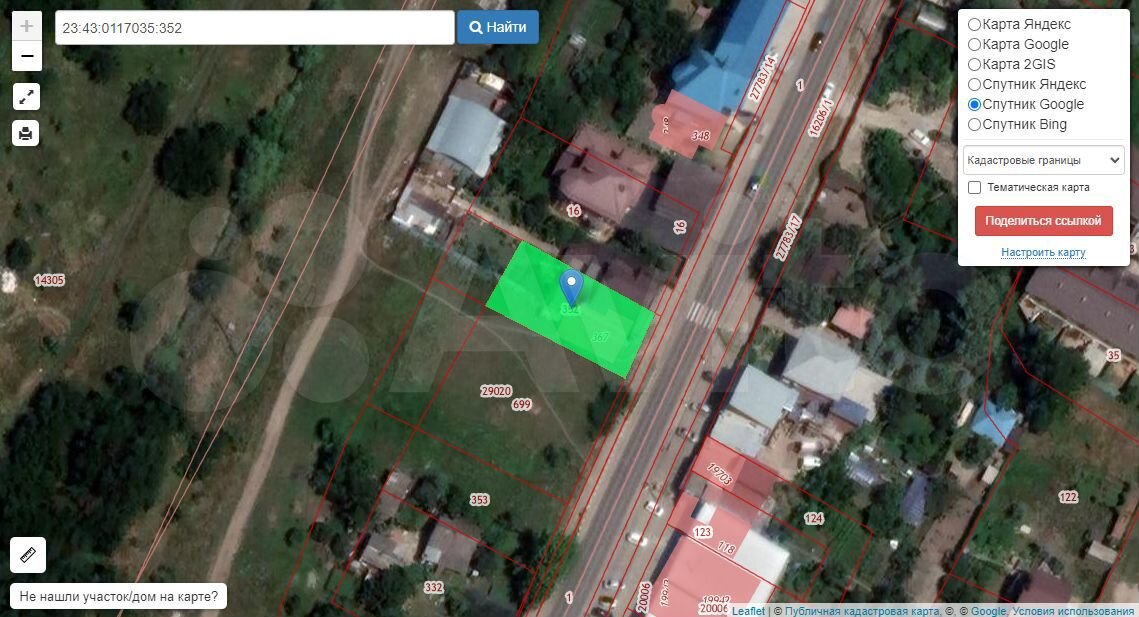Print the map

tap(27, 132)
